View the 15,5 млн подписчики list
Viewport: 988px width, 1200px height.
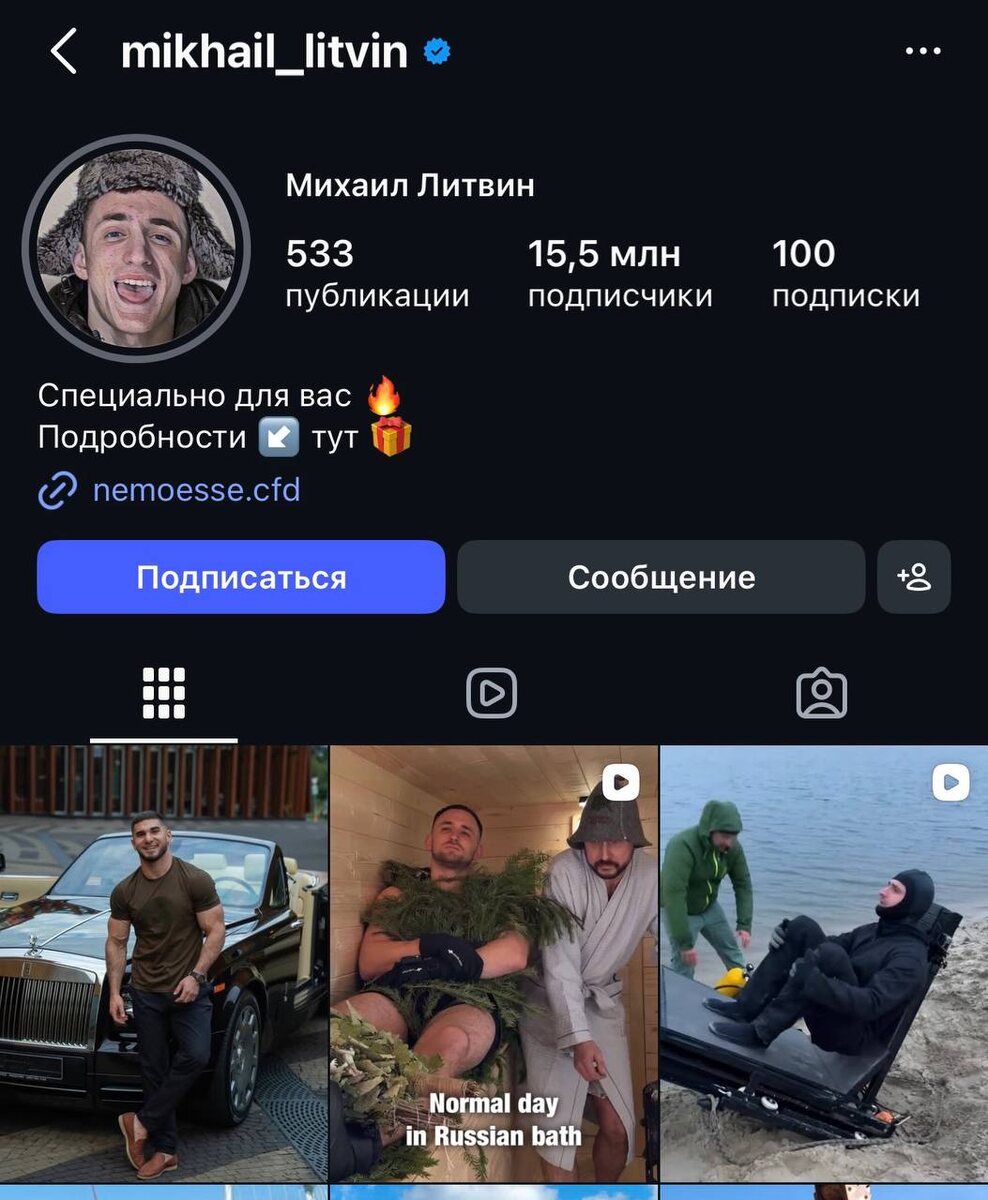(x=619, y=272)
